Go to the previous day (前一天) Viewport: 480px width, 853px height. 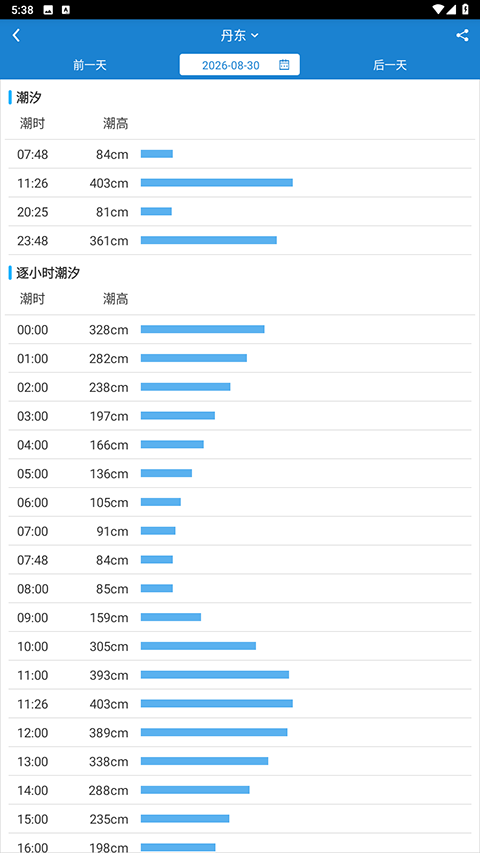click(x=90, y=65)
